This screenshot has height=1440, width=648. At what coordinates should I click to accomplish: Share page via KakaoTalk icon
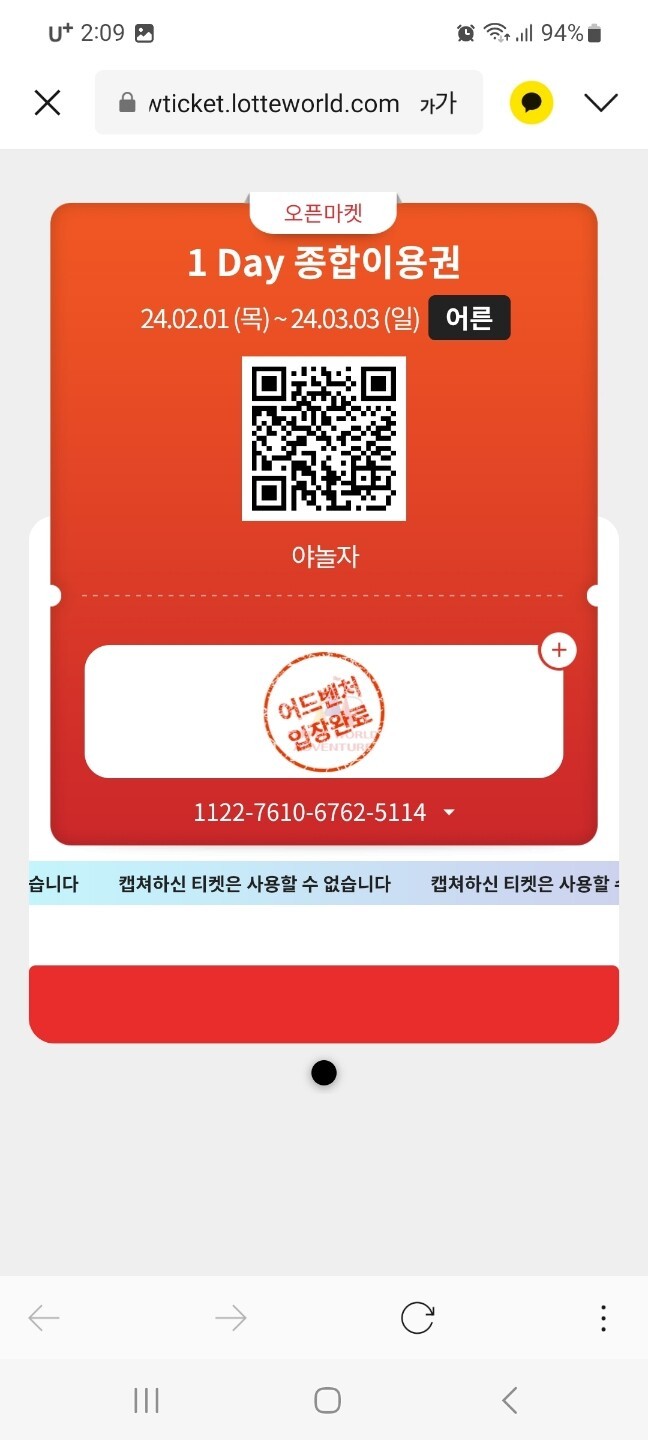(x=531, y=102)
